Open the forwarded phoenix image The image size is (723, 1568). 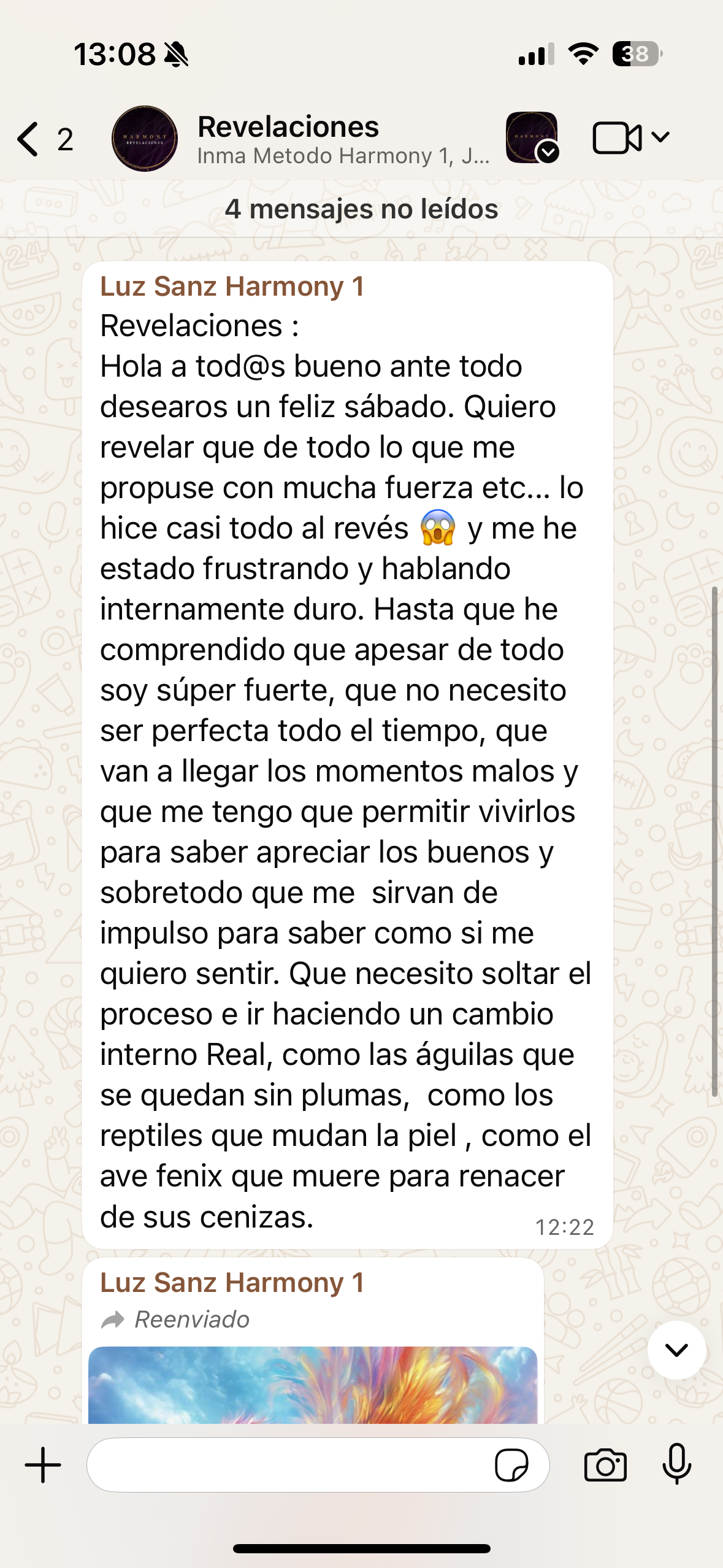tap(313, 1385)
